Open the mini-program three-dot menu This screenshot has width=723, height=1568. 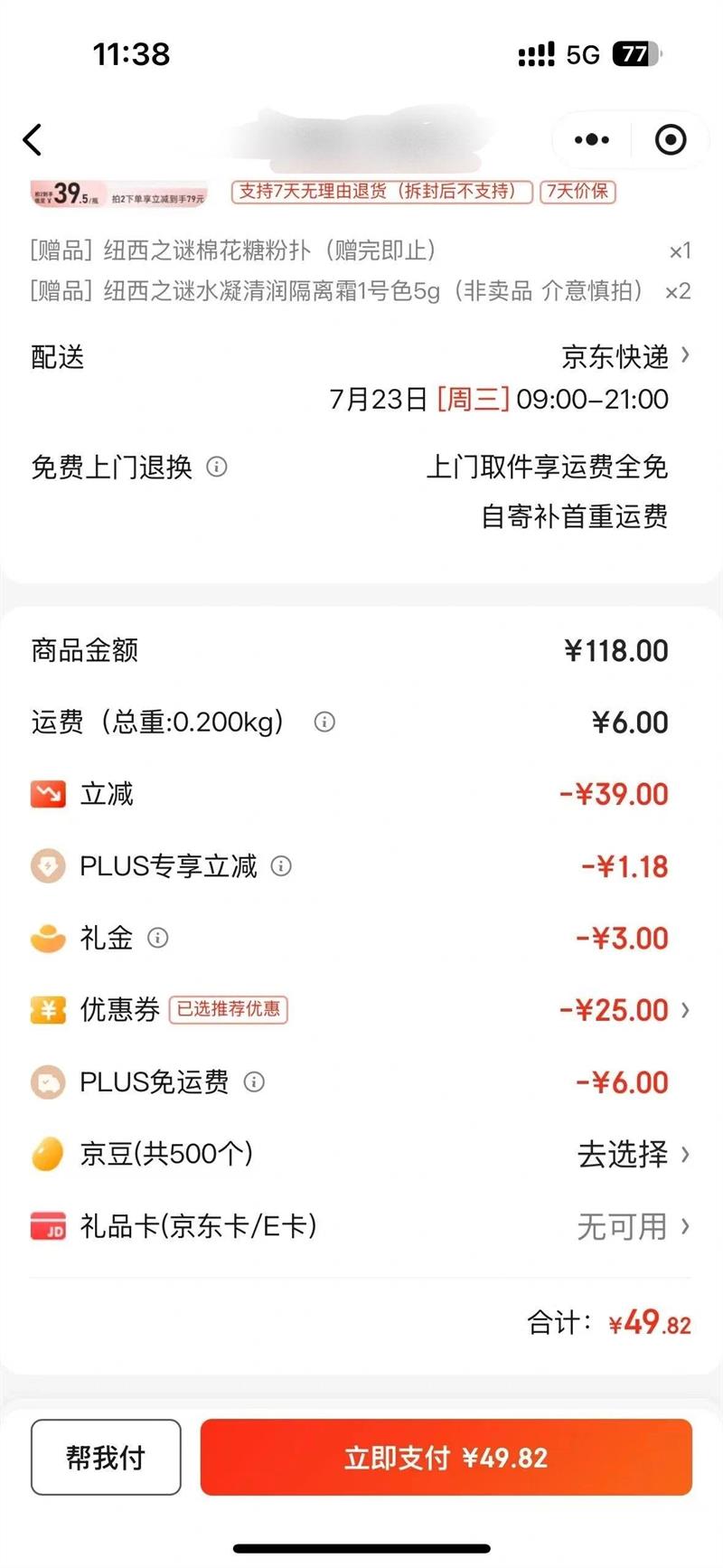point(592,140)
